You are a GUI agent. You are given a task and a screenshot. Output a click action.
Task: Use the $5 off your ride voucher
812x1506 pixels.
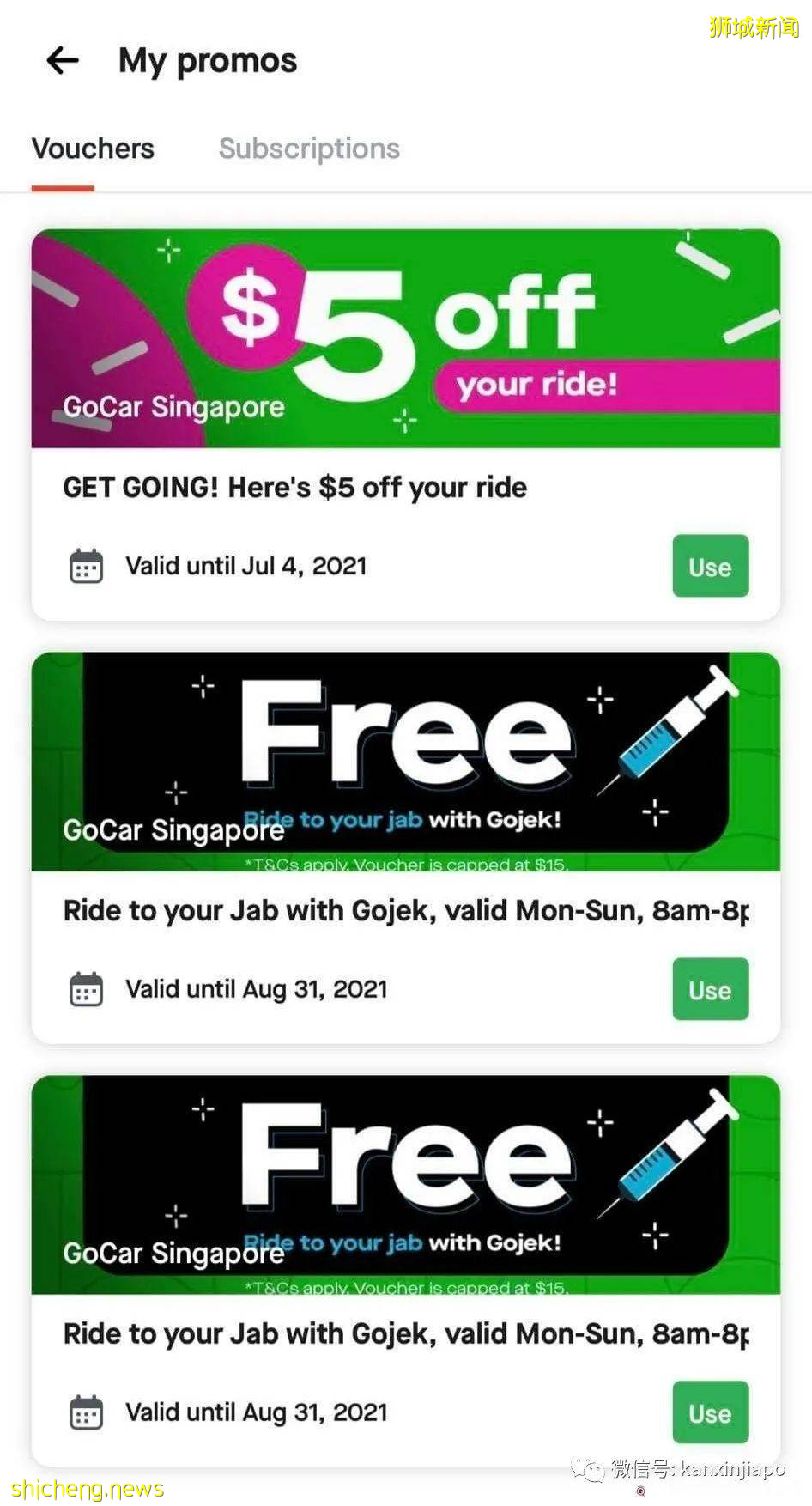point(710,566)
